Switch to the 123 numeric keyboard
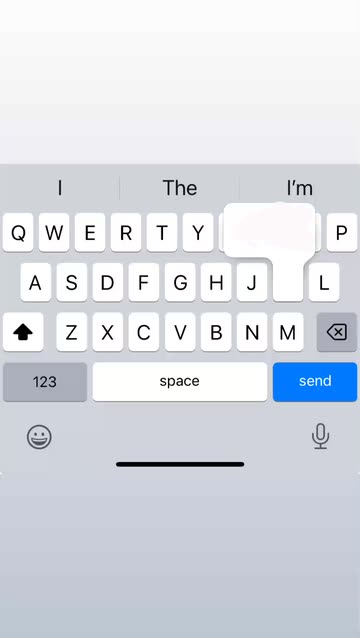This screenshot has height=638, width=360. (x=45, y=382)
